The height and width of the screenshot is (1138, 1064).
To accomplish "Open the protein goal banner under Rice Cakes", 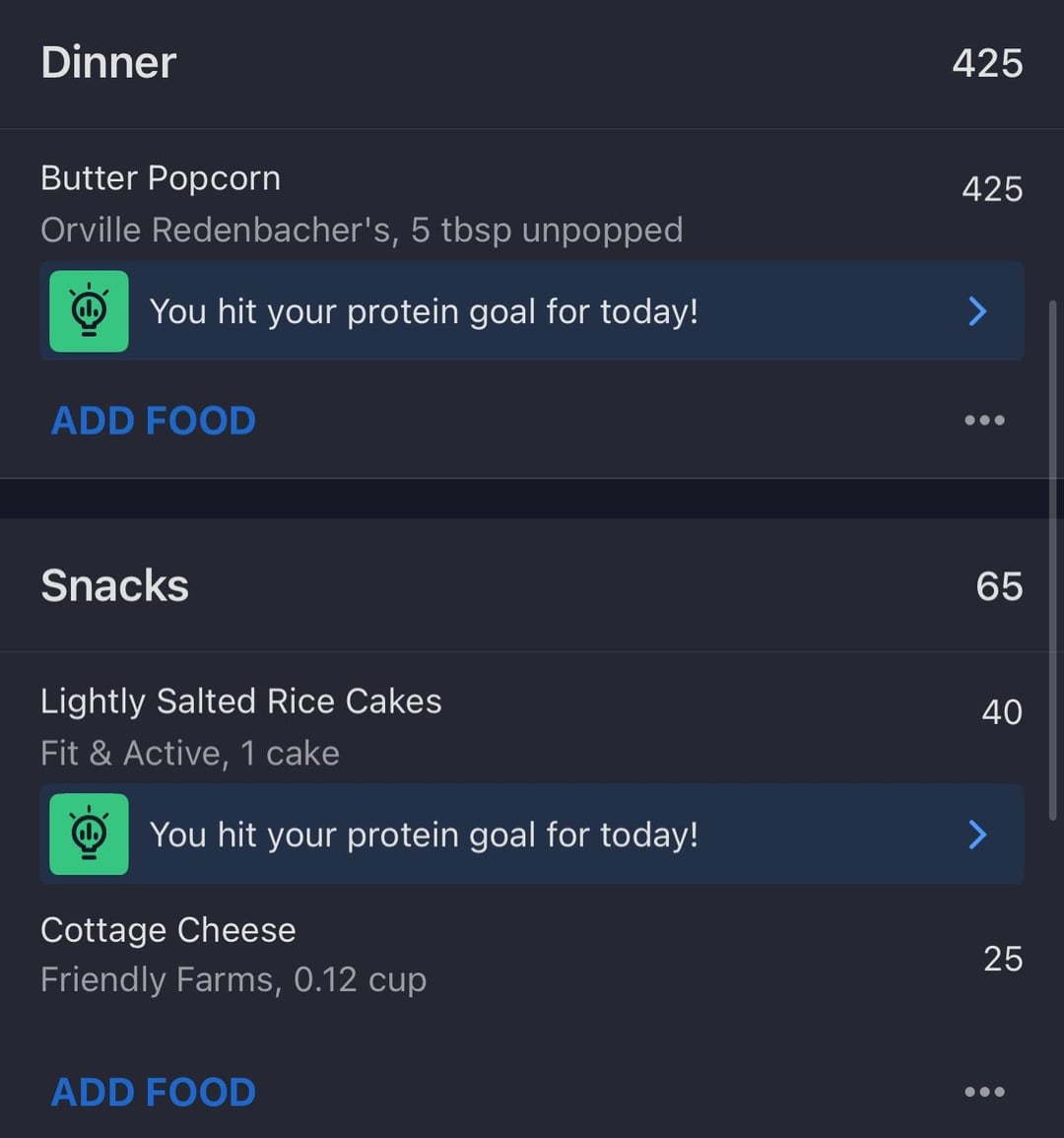I will pos(532,834).
